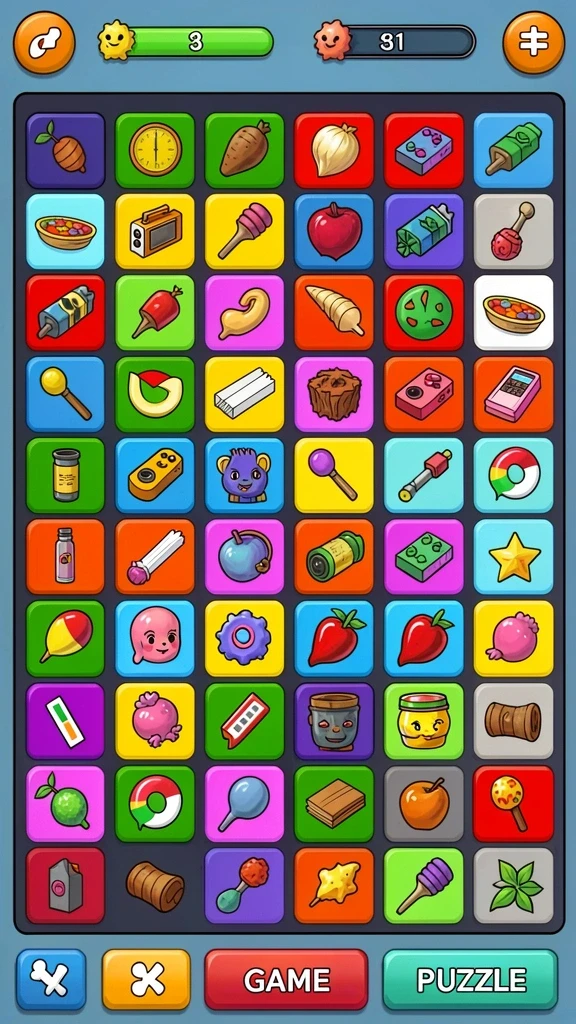This screenshot has width=576, height=1024.
Task: Open the teal PUZZLE button
Action: (x=470, y=979)
